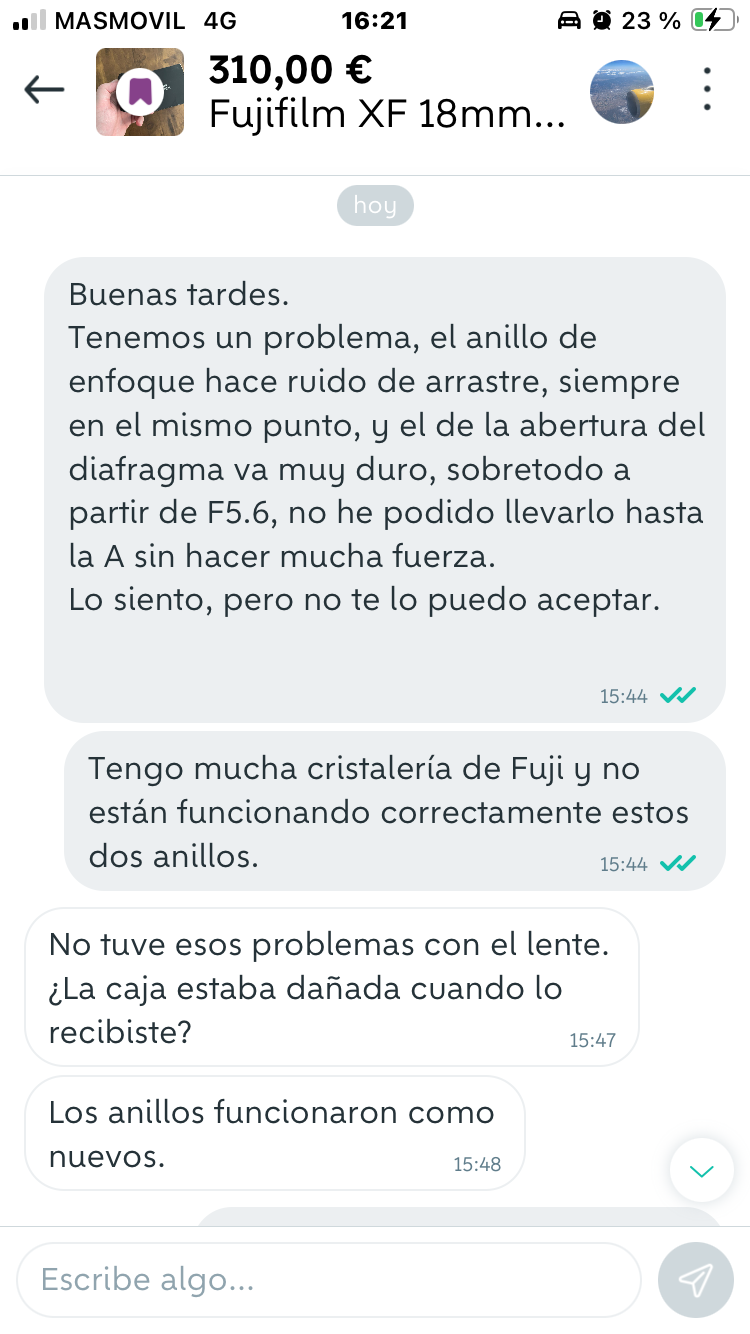The height and width of the screenshot is (1334, 750).
Task: Open the Fujifilm XF 18mm listing thumbnail
Action: point(140,92)
